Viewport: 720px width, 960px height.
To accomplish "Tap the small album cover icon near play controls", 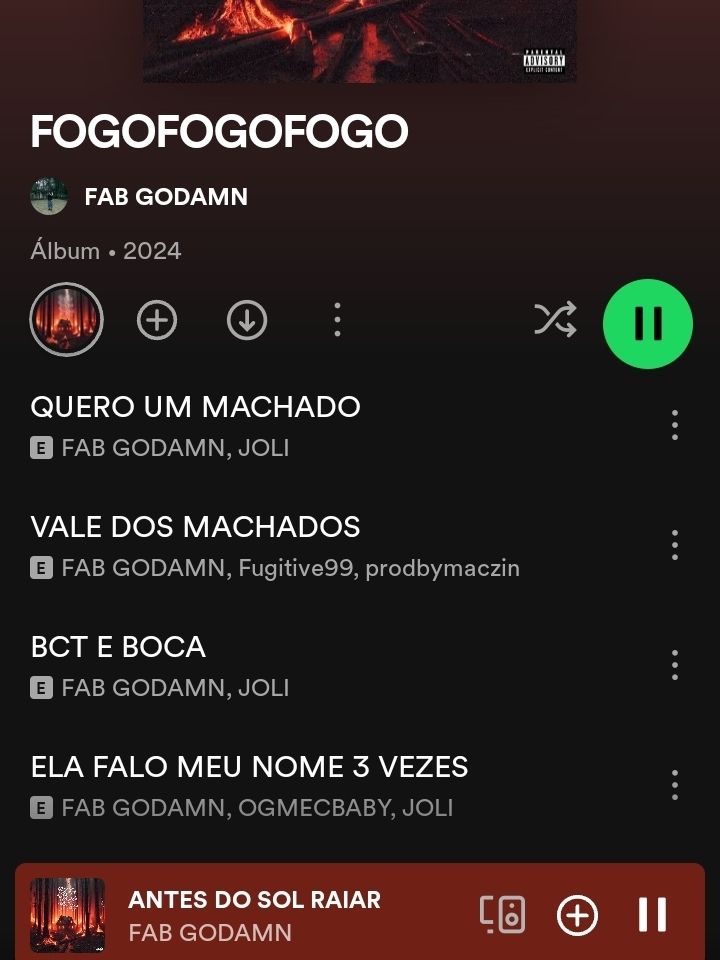I will pos(66,320).
